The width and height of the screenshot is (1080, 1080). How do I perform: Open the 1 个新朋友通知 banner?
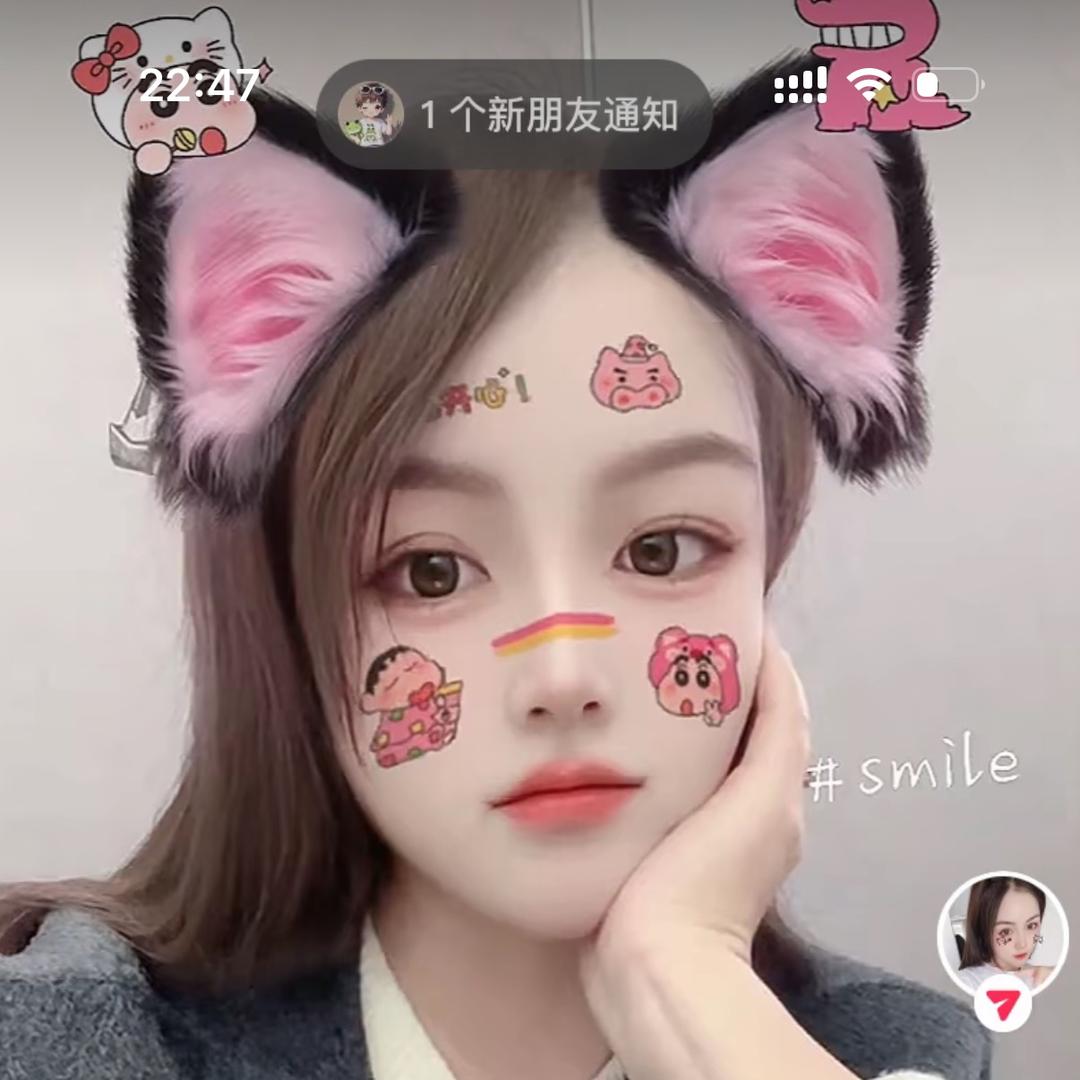click(x=514, y=114)
